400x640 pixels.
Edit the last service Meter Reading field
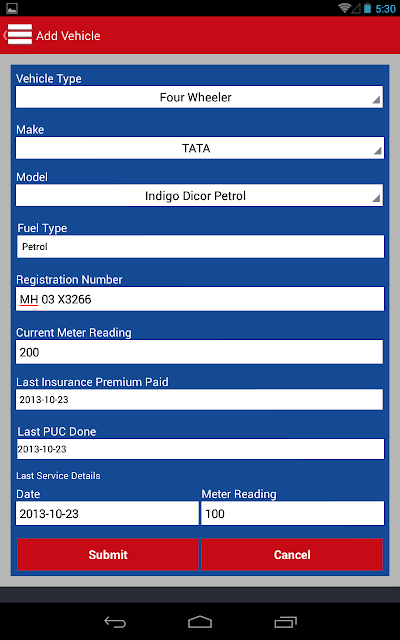[293, 513]
